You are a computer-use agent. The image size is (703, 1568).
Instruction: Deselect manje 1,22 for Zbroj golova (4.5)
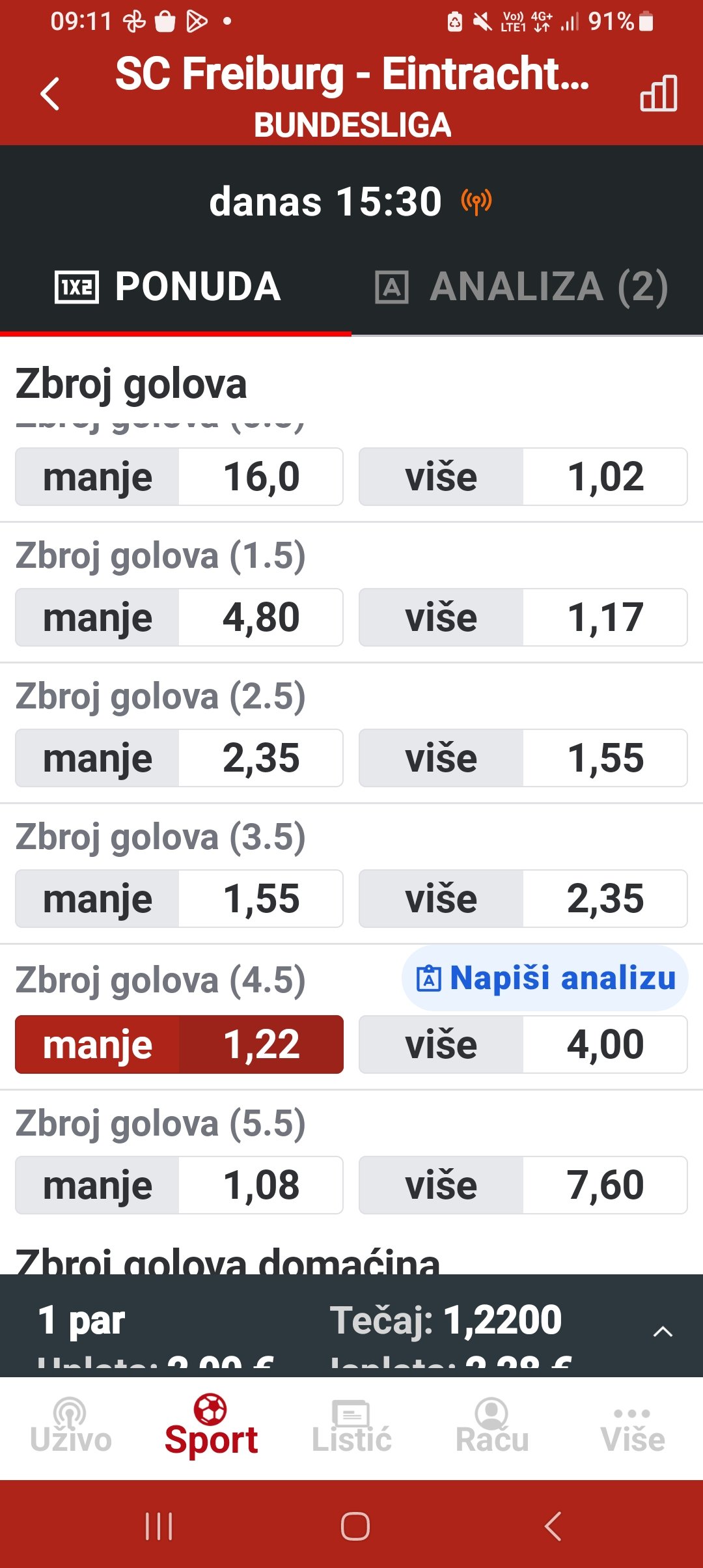179,1044
